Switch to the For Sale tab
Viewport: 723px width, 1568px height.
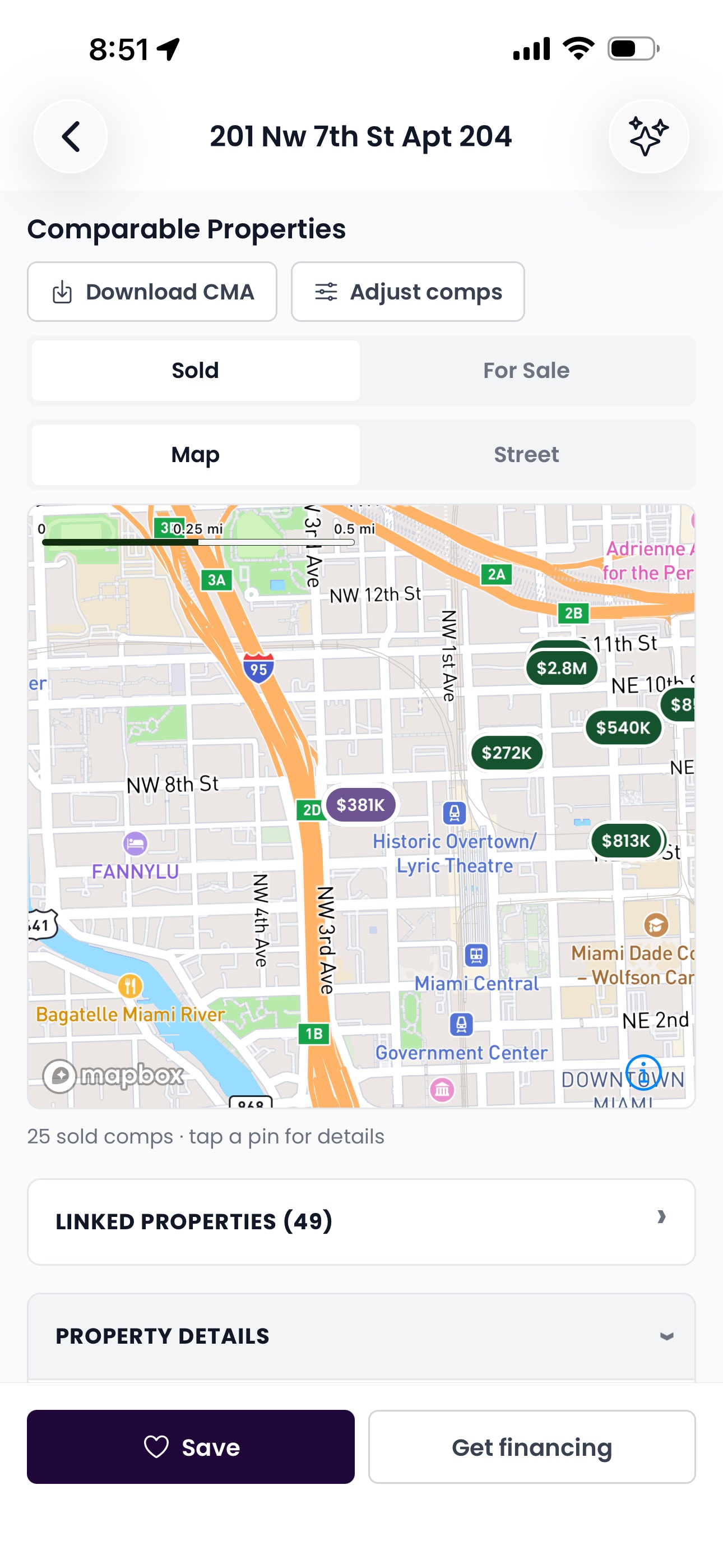pyautogui.click(x=526, y=371)
